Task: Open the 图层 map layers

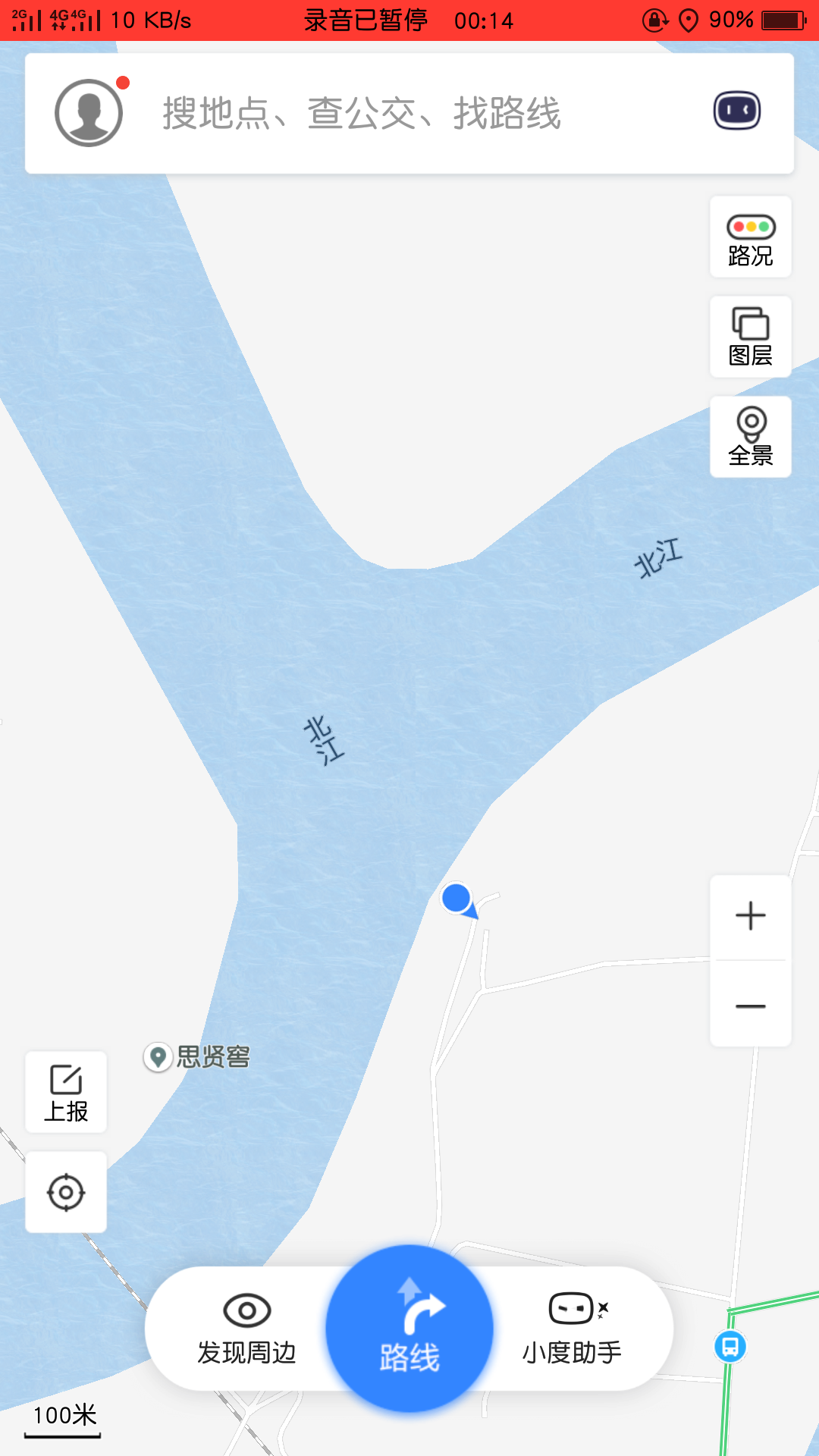Action: tap(751, 337)
